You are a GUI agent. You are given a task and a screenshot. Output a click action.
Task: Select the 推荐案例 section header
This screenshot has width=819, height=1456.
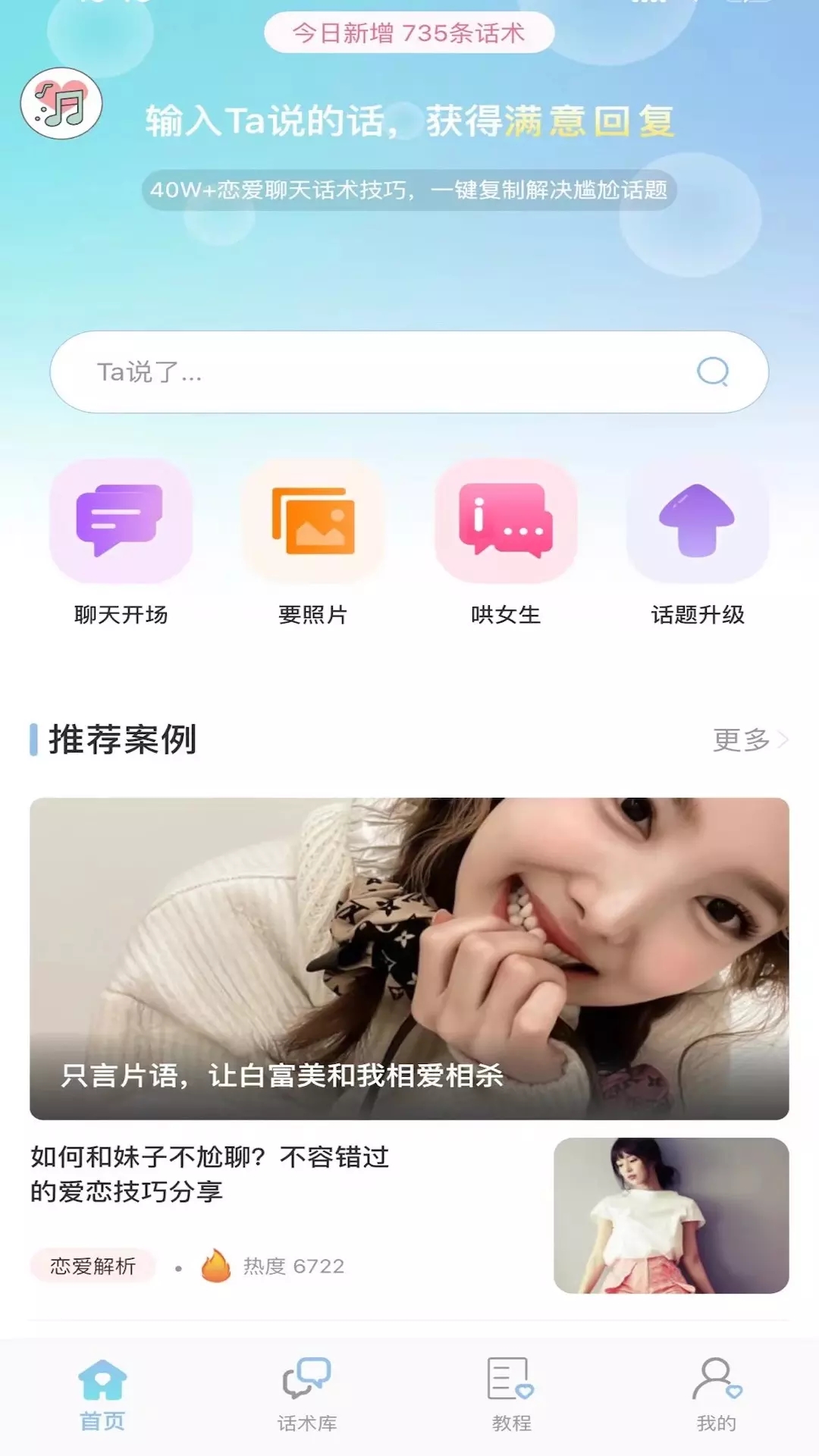pyautogui.click(x=121, y=739)
